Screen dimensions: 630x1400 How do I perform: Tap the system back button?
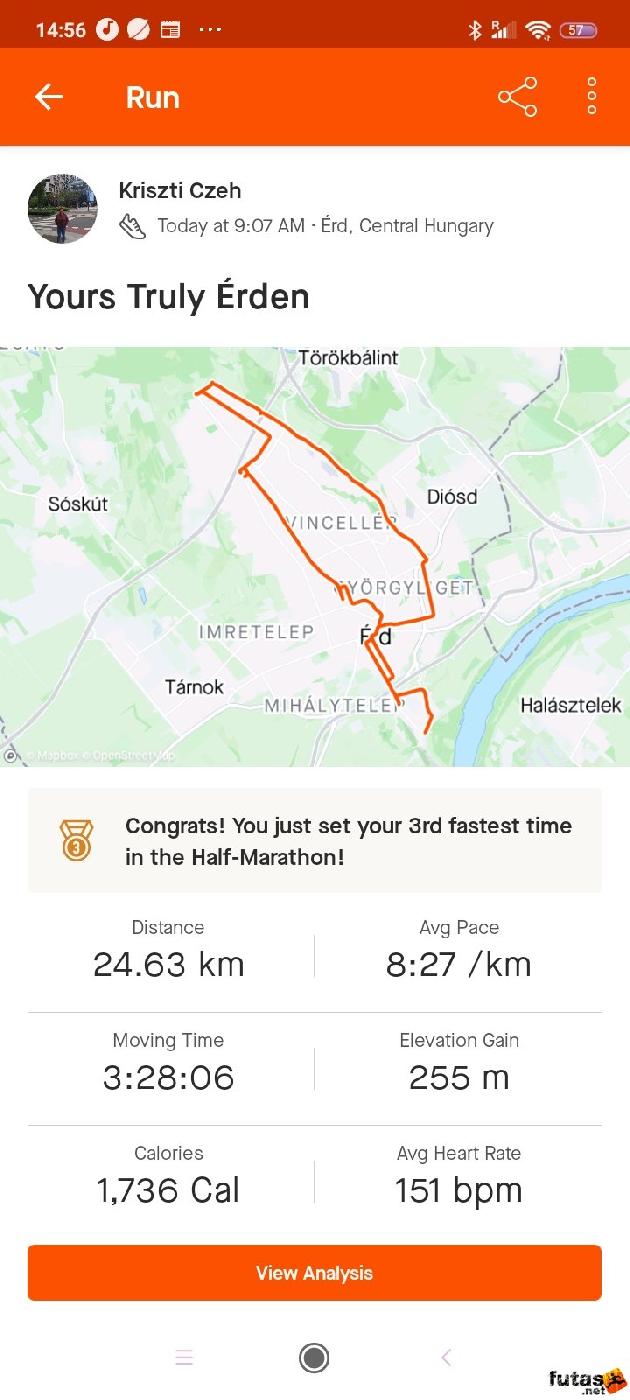446,1357
